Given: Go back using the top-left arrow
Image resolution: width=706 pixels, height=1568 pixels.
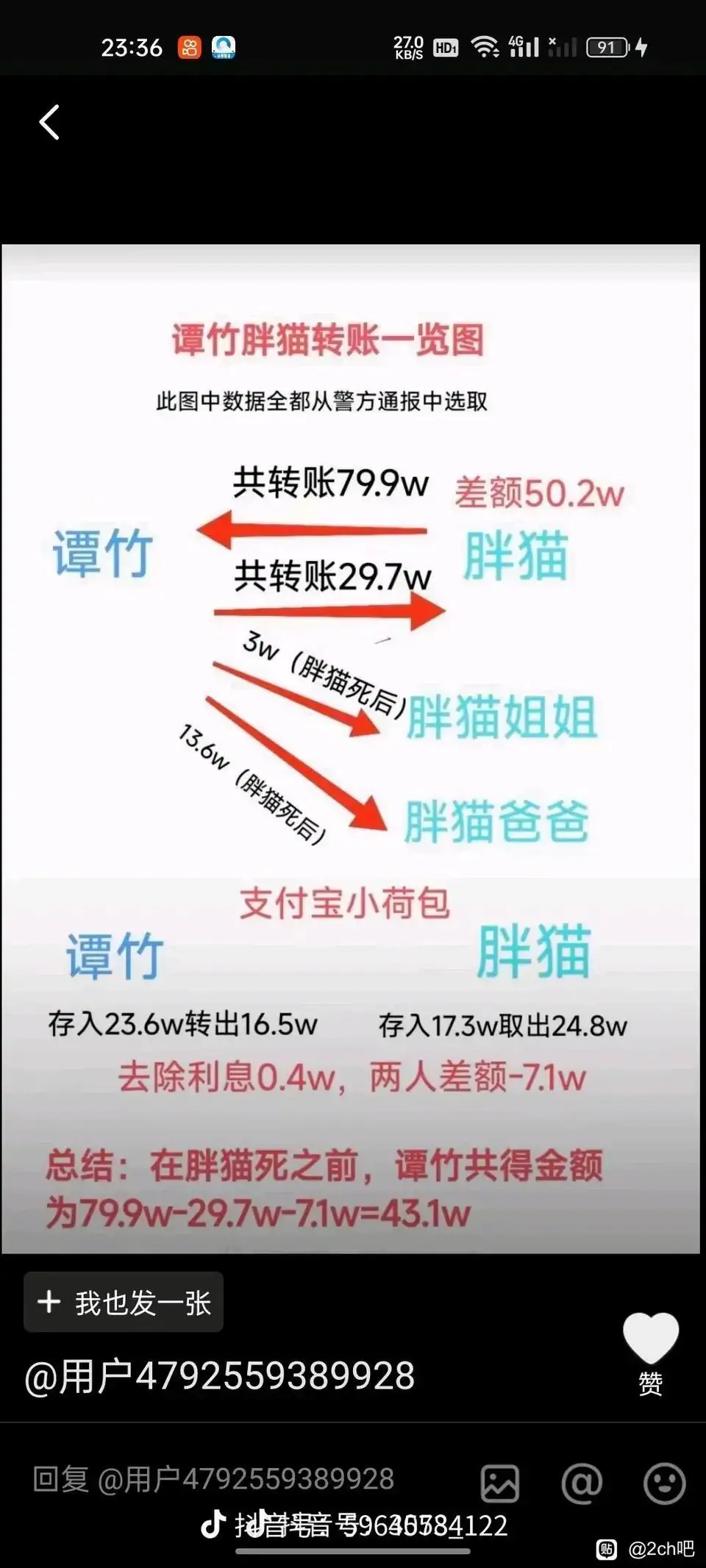Looking at the screenshot, I should point(49,122).
